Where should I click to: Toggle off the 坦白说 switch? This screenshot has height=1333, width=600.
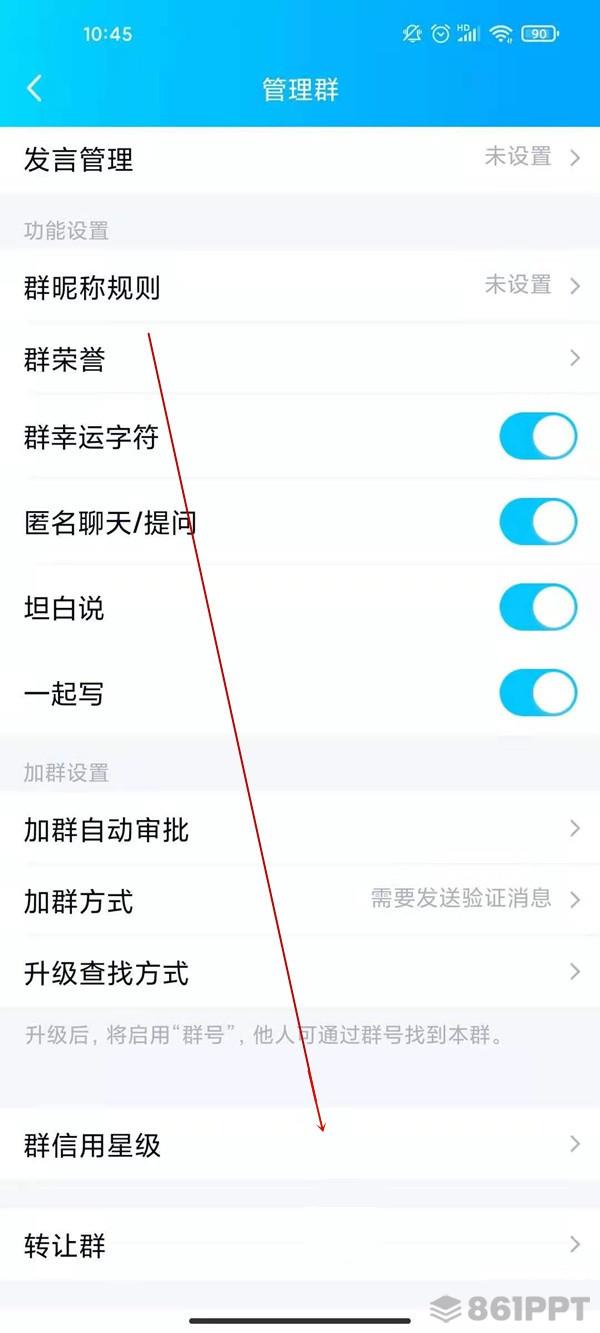538,608
